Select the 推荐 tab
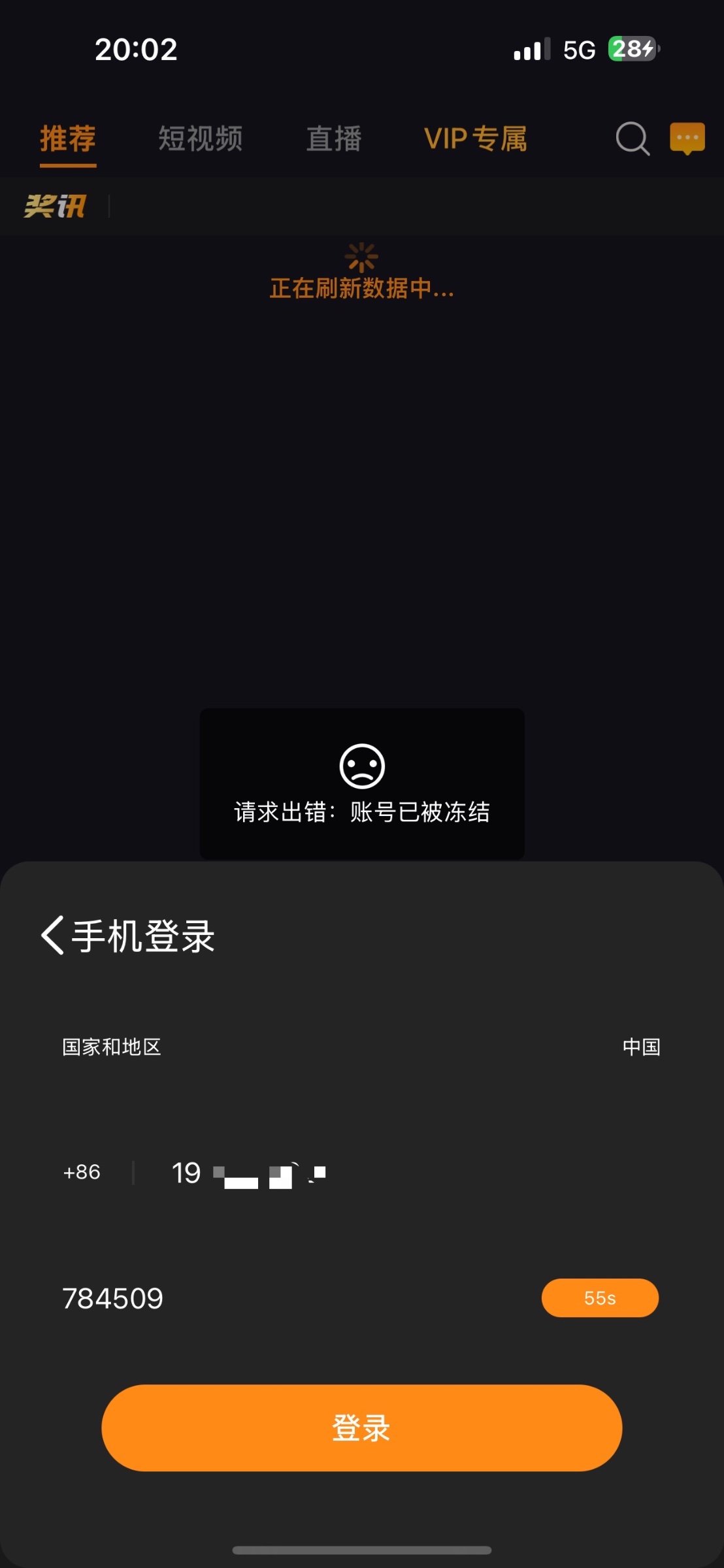The width and height of the screenshot is (724, 1568). coord(67,139)
